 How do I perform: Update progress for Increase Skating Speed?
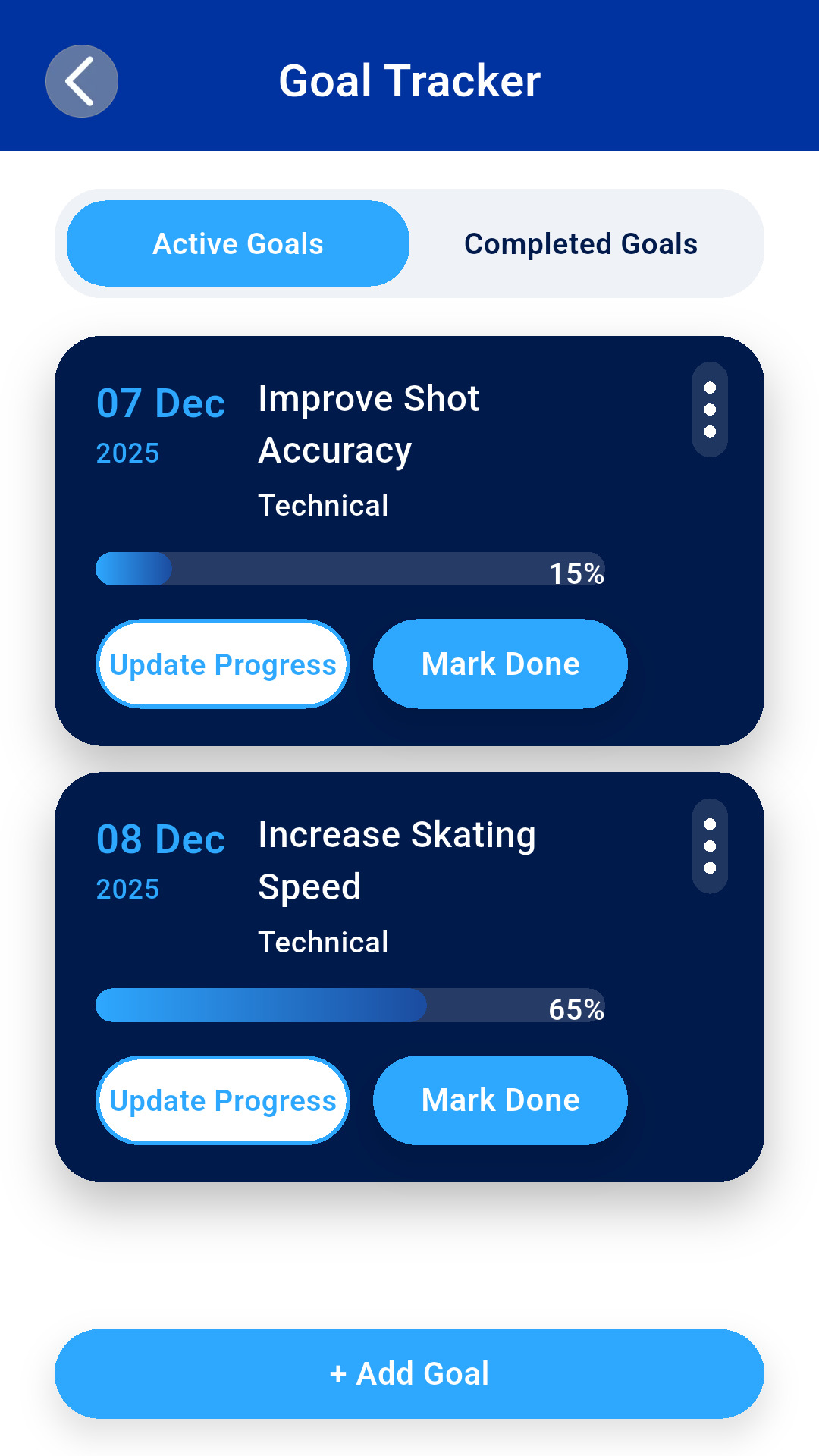(x=223, y=1100)
